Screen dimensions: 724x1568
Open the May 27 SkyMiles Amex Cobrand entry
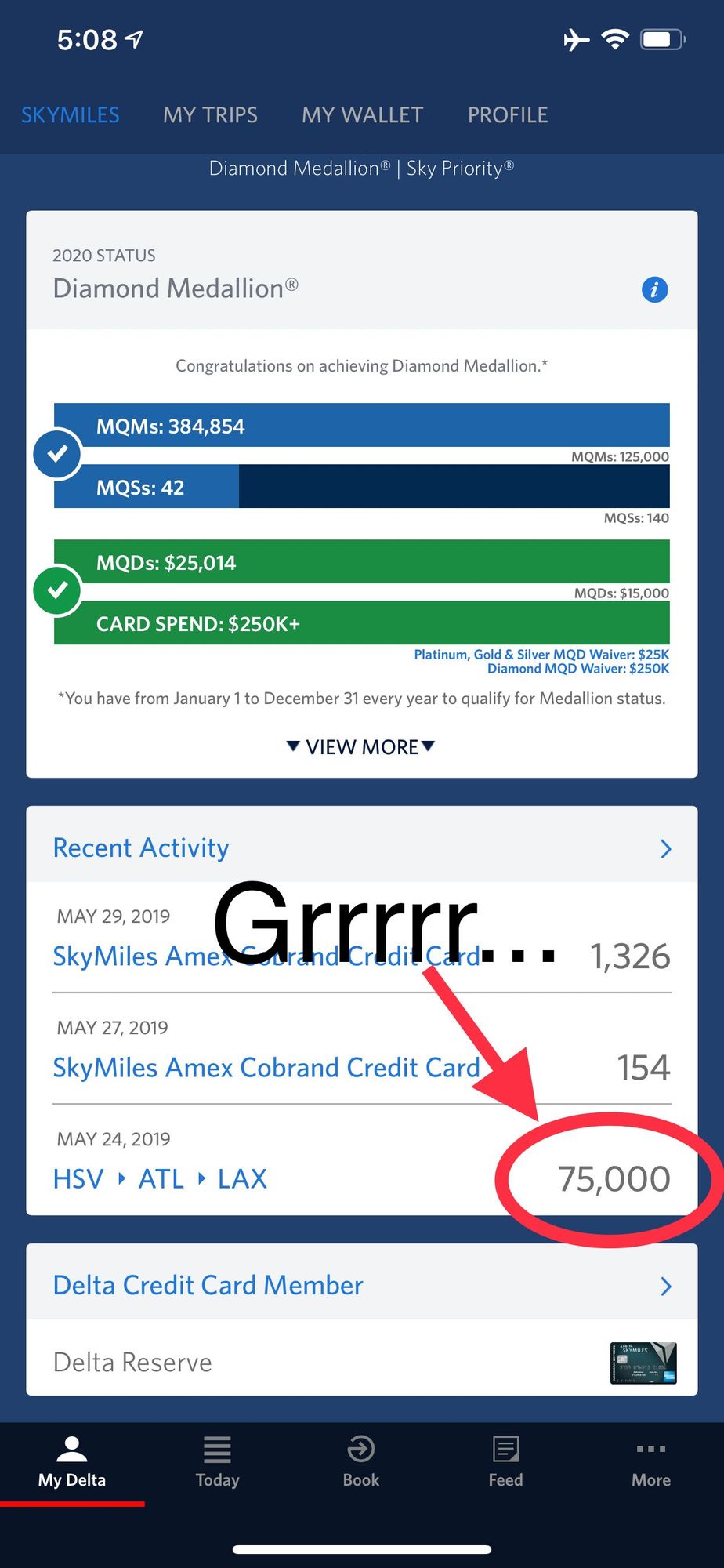[x=362, y=1052]
